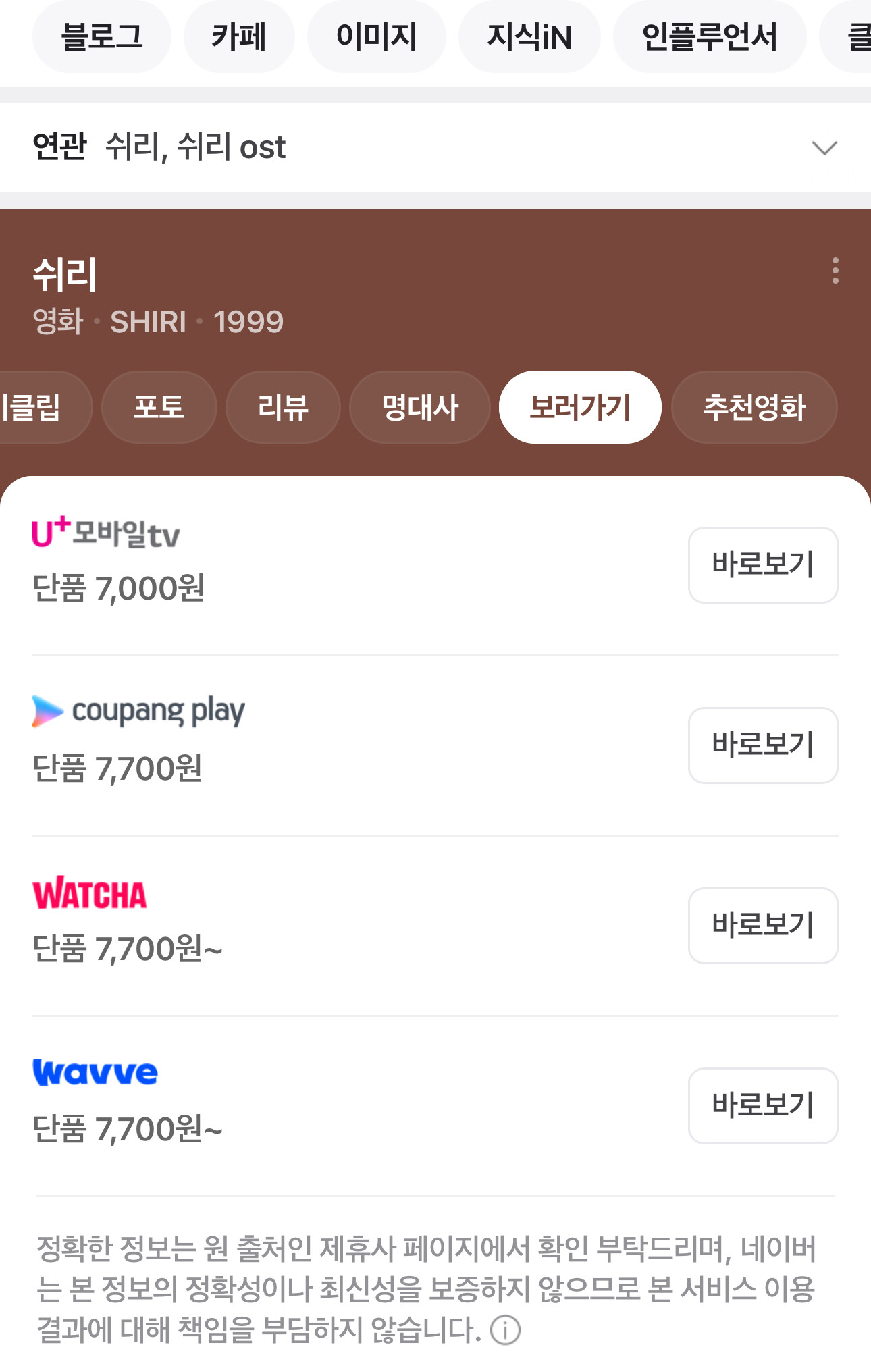Open wavve via 바로보기

[763, 1106]
